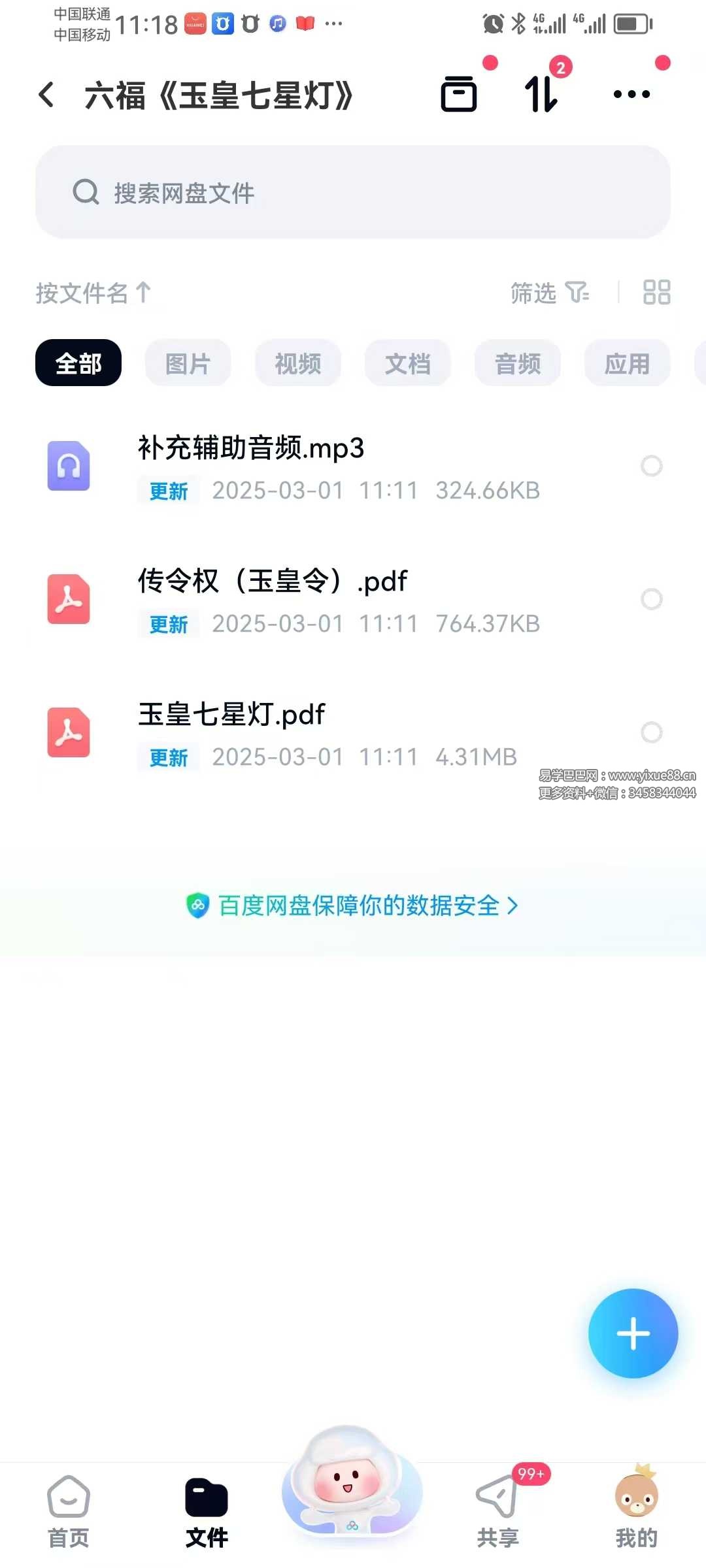Switch to the 共享 tab
This screenshot has height=1568, width=706.
click(x=497, y=1511)
